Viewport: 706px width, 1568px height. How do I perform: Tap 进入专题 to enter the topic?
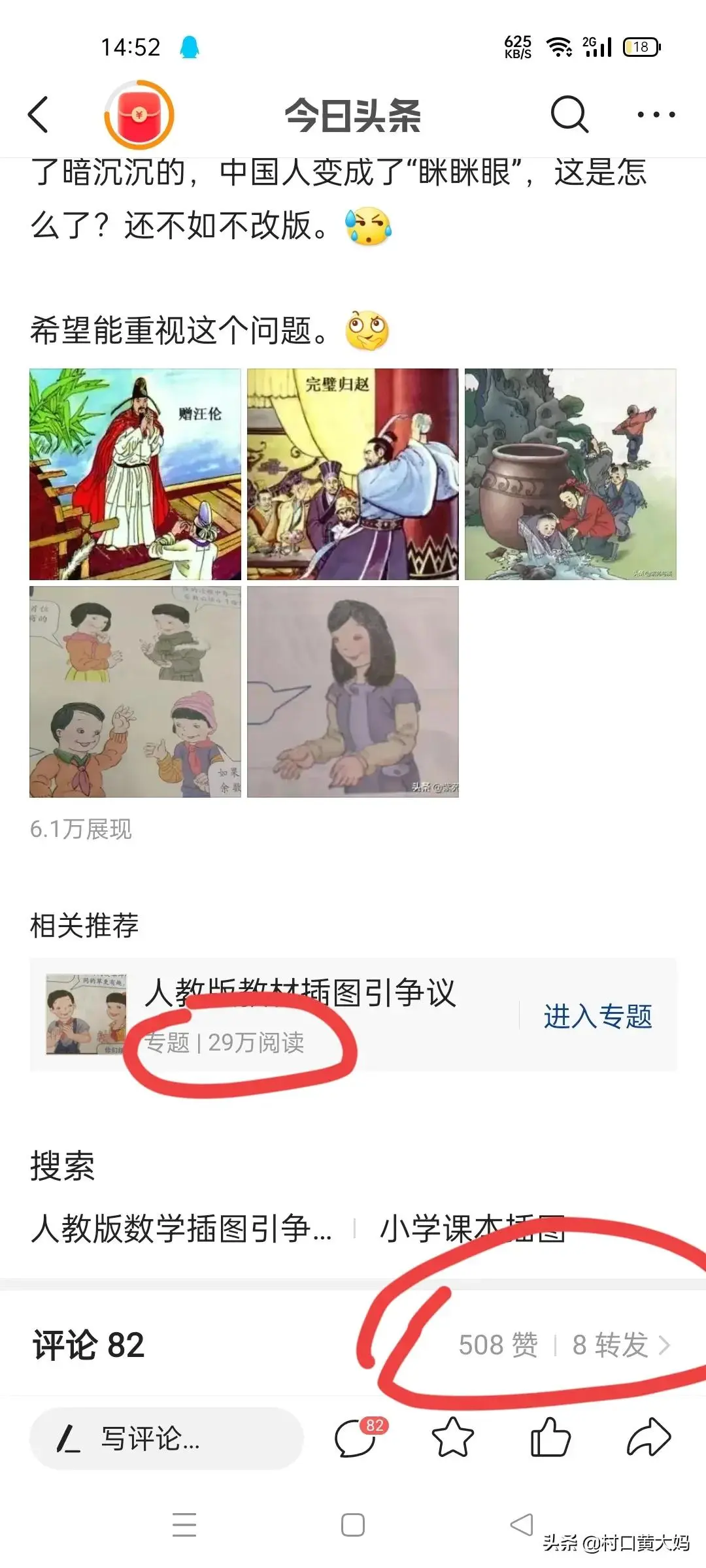click(x=597, y=1016)
